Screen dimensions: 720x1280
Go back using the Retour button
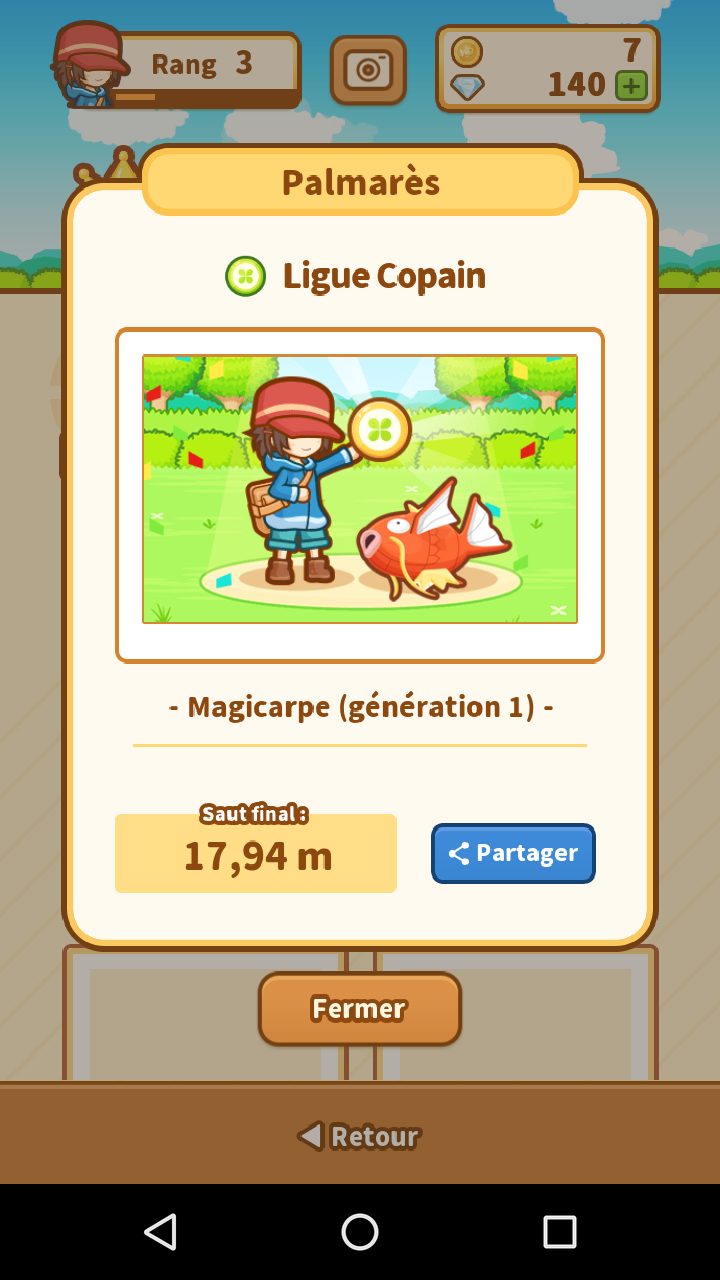[x=359, y=1136]
